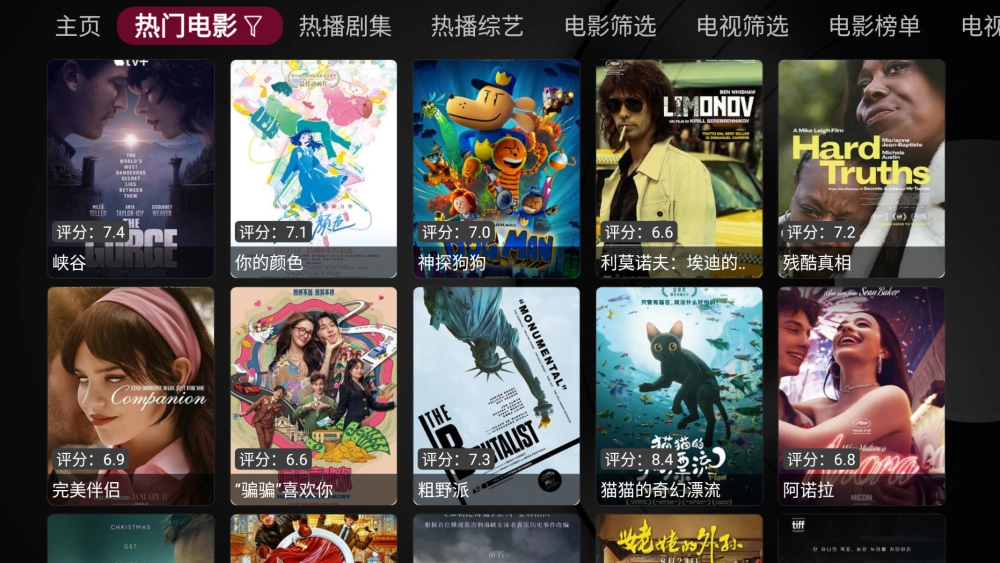Open the movie 阿诺拉
Viewport: 1000px width, 563px height.
(861, 396)
